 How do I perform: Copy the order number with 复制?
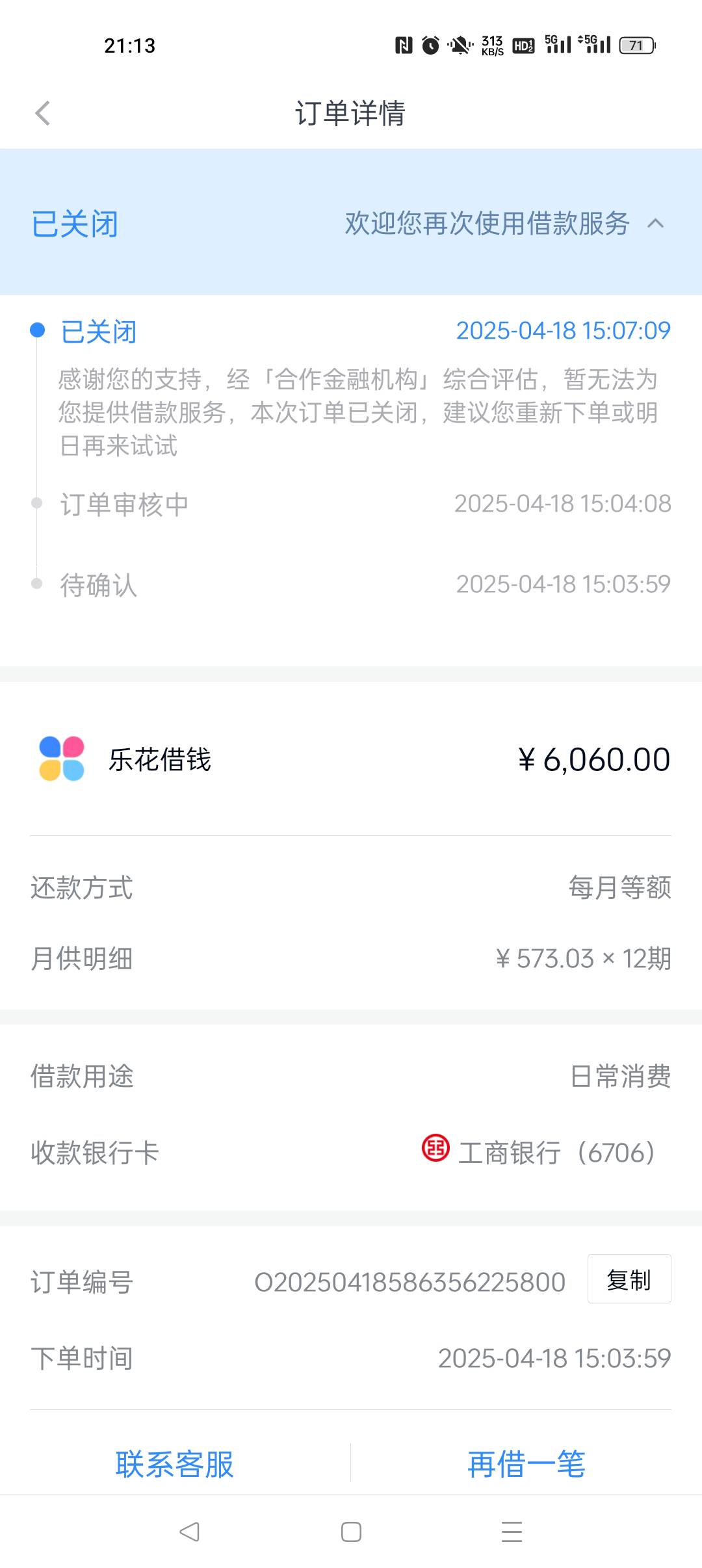pos(629,1279)
